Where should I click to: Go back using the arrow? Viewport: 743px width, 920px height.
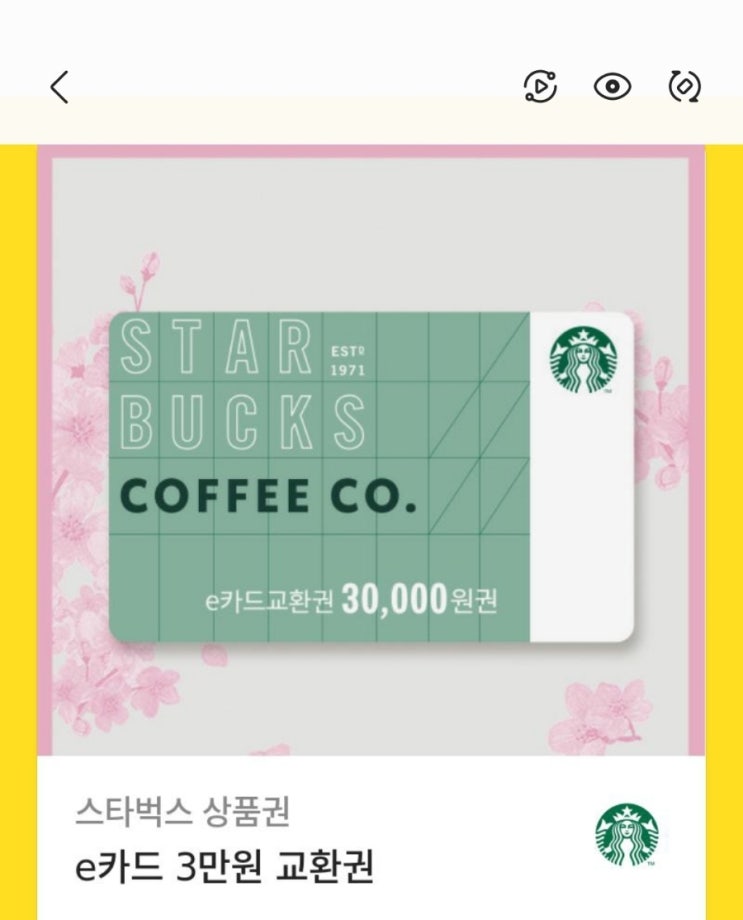[59, 87]
